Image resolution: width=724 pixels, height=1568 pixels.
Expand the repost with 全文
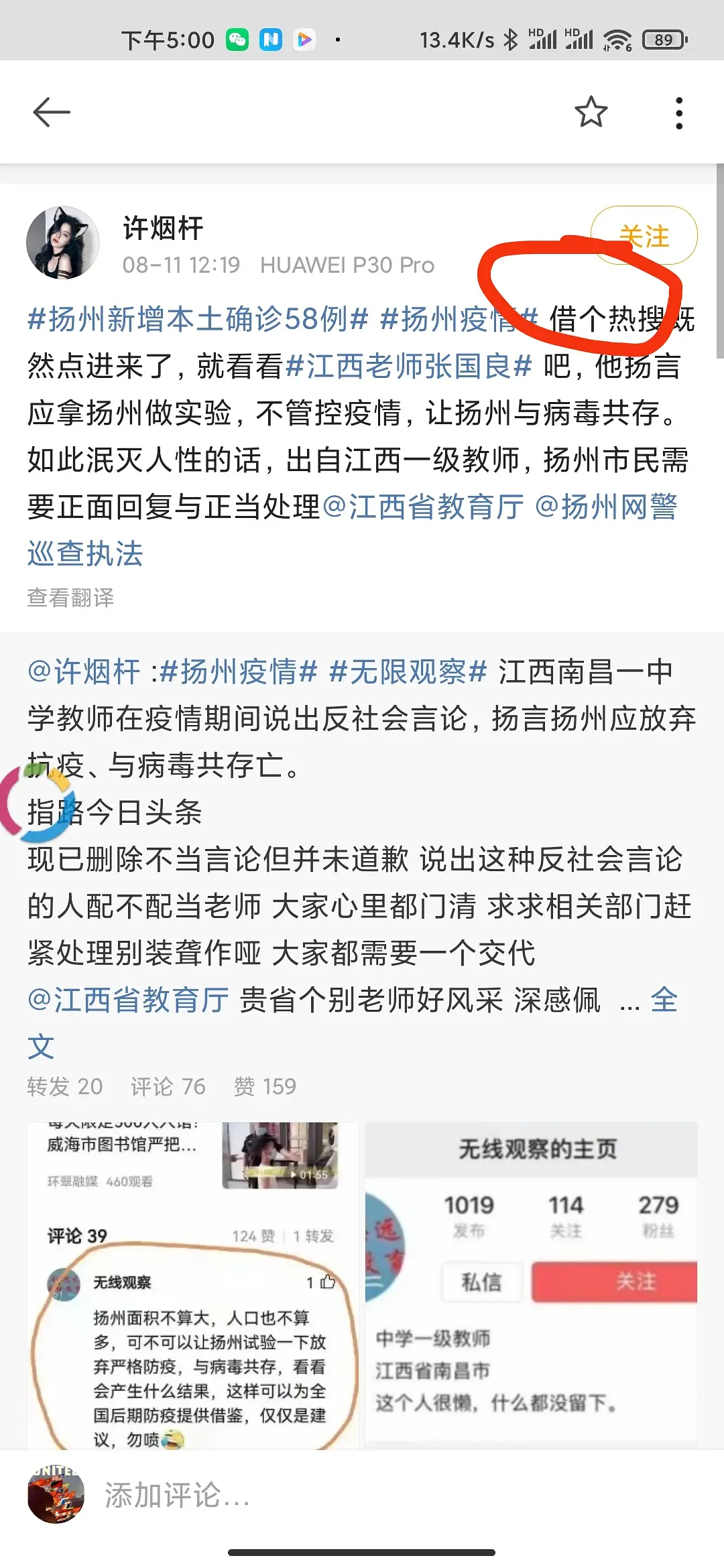point(664,1000)
